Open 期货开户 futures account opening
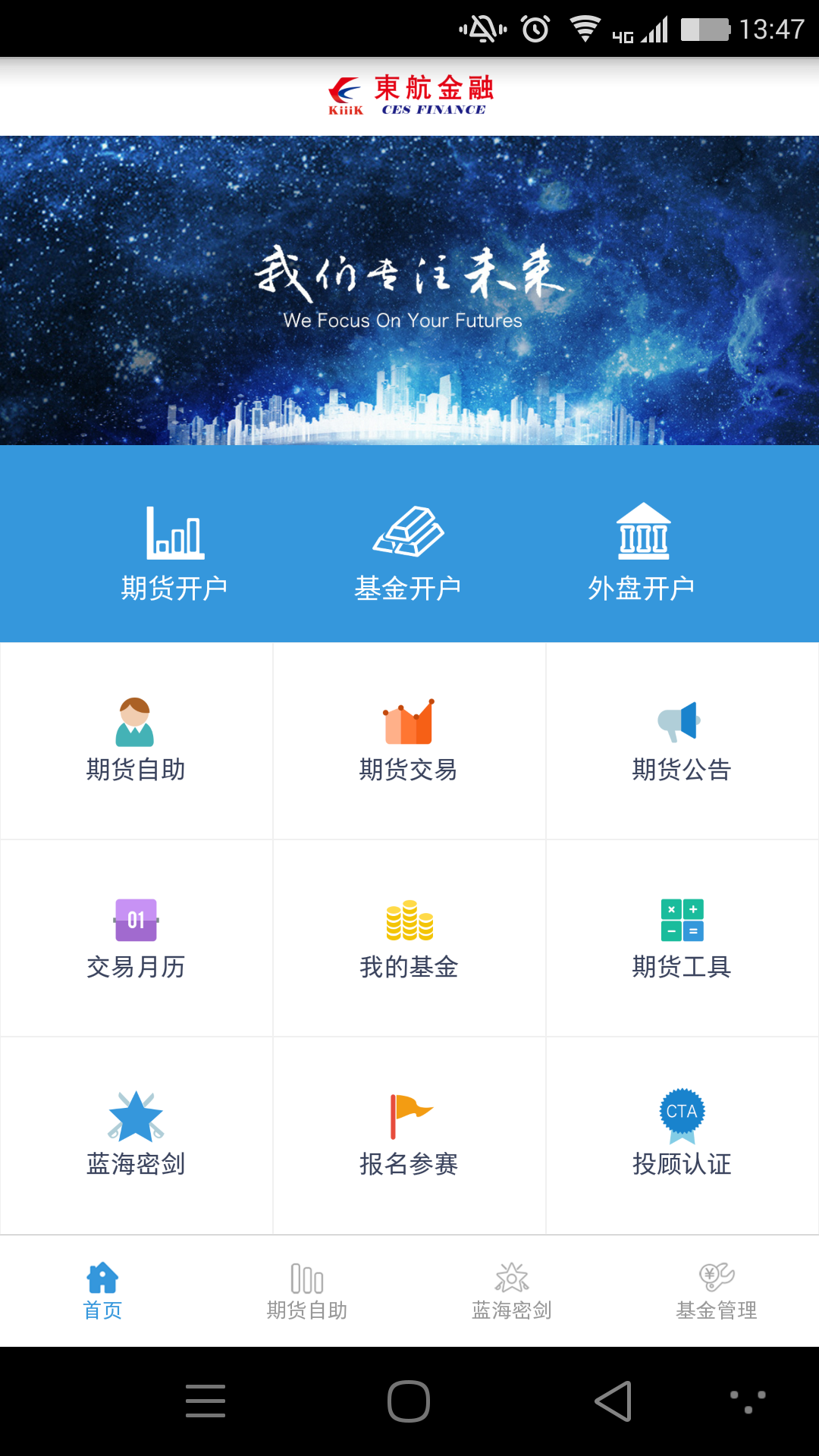819x1456 pixels. (174, 552)
